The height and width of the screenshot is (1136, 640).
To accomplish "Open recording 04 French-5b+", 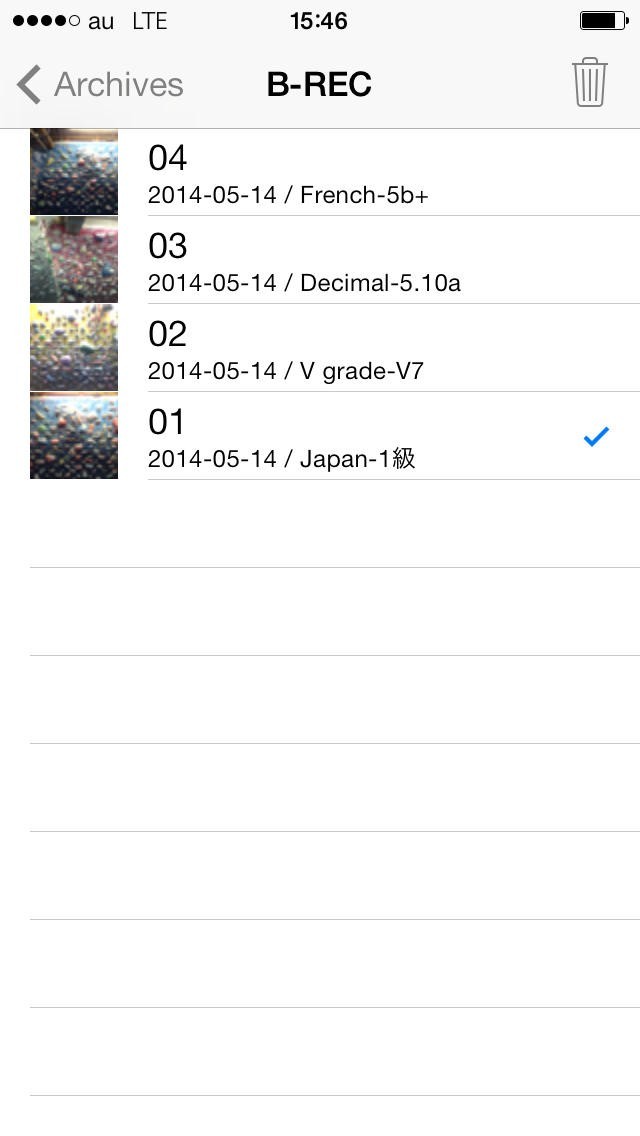I will click(330, 173).
